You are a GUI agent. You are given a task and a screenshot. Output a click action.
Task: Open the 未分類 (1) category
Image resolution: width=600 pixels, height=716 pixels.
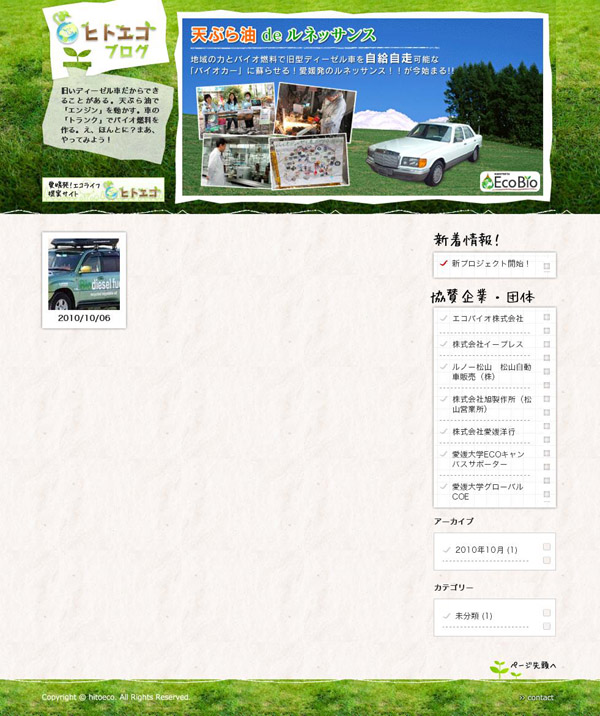[474, 616]
